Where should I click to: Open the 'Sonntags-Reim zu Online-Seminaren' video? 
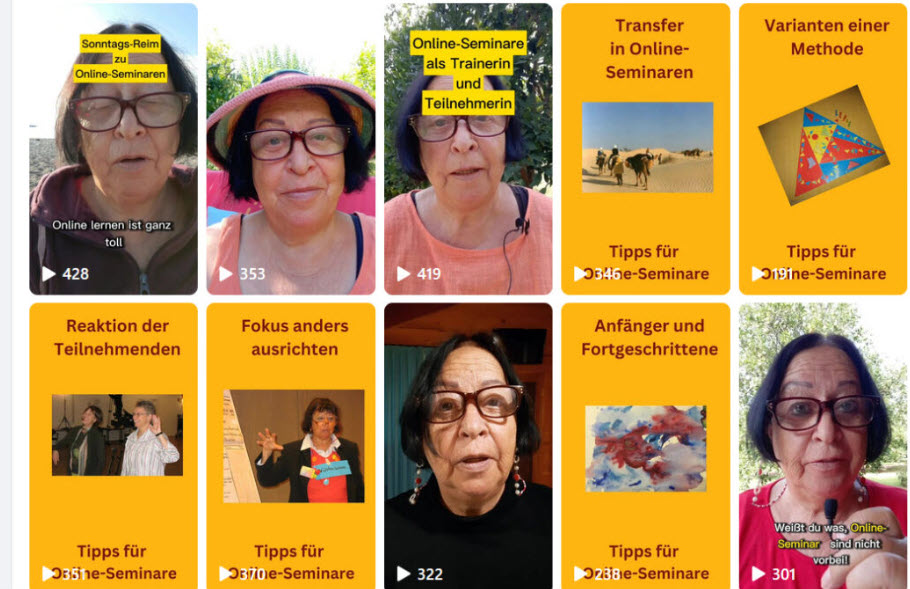point(113,150)
